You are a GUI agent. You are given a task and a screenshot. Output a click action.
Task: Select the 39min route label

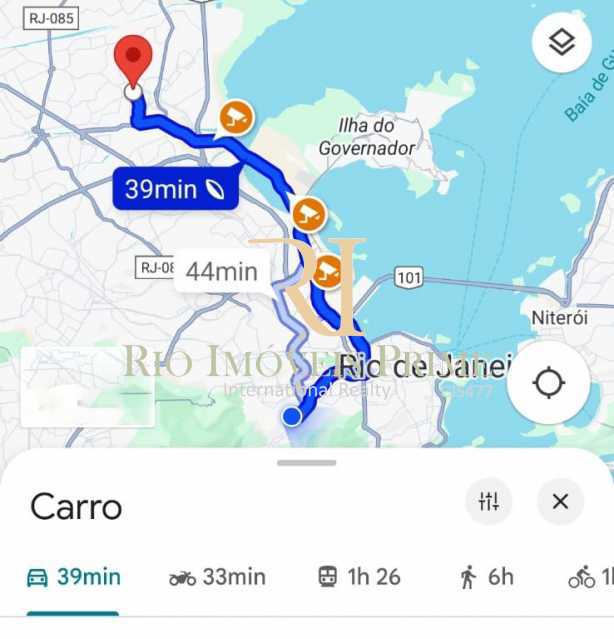(x=175, y=189)
